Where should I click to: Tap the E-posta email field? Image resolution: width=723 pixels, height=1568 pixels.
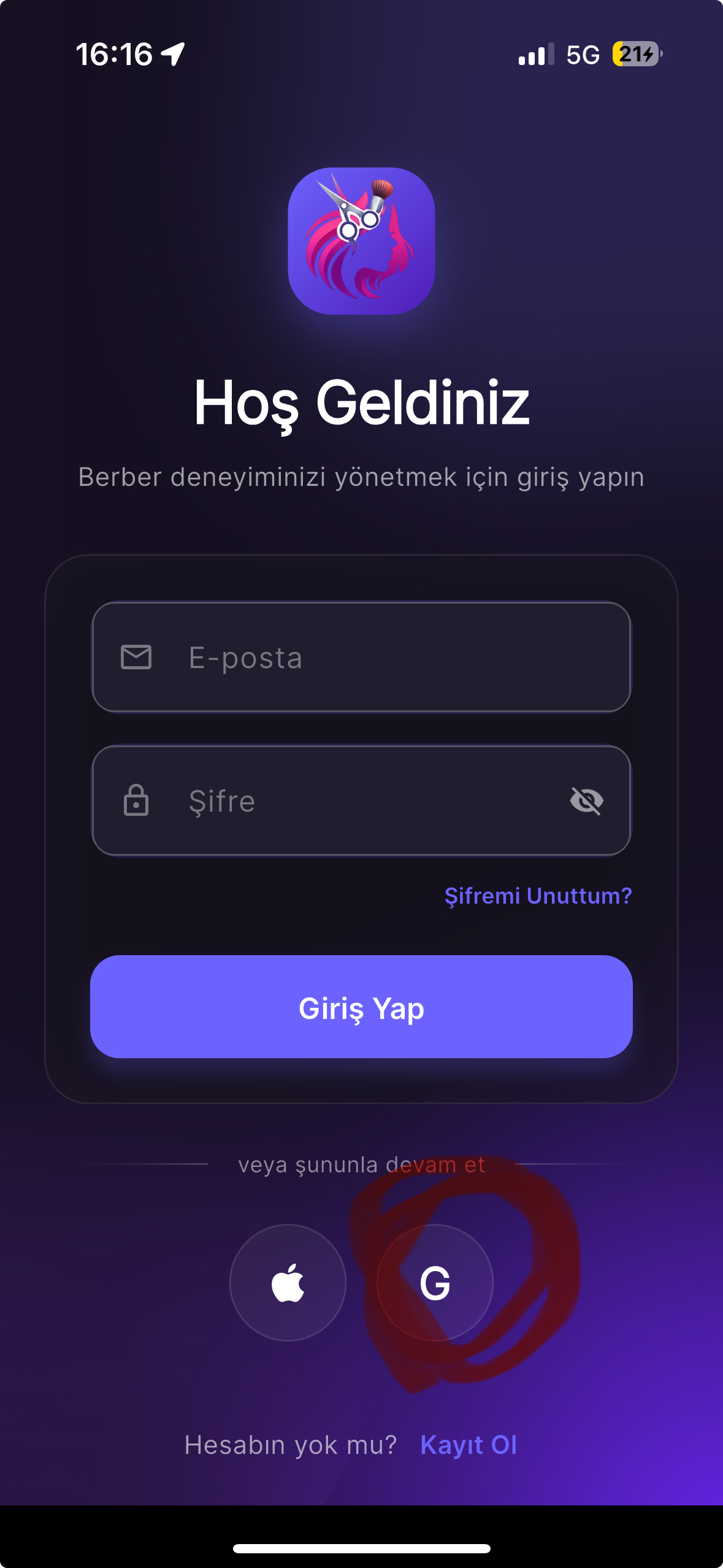(x=361, y=657)
